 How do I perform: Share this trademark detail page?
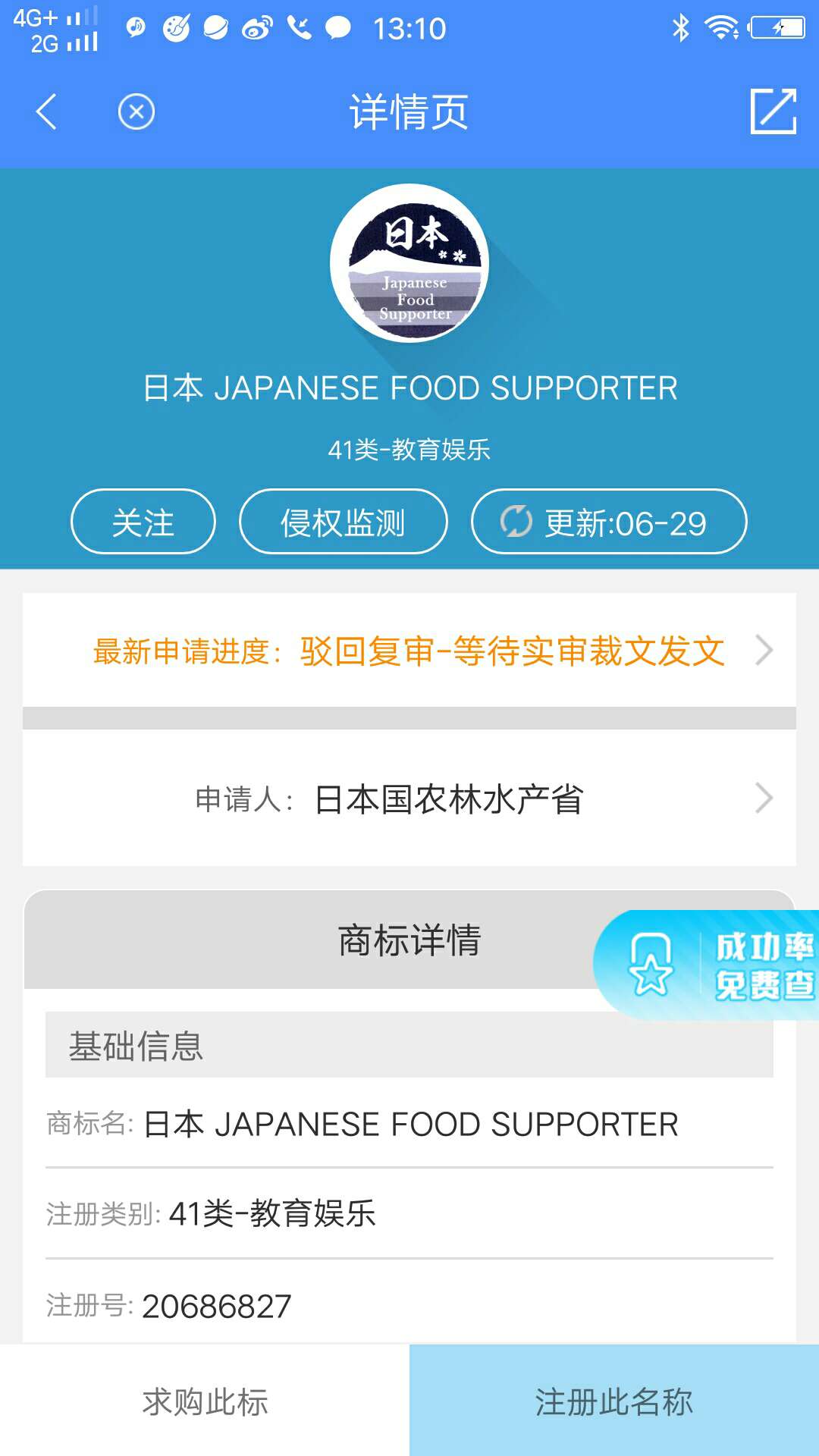click(x=773, y=111)
